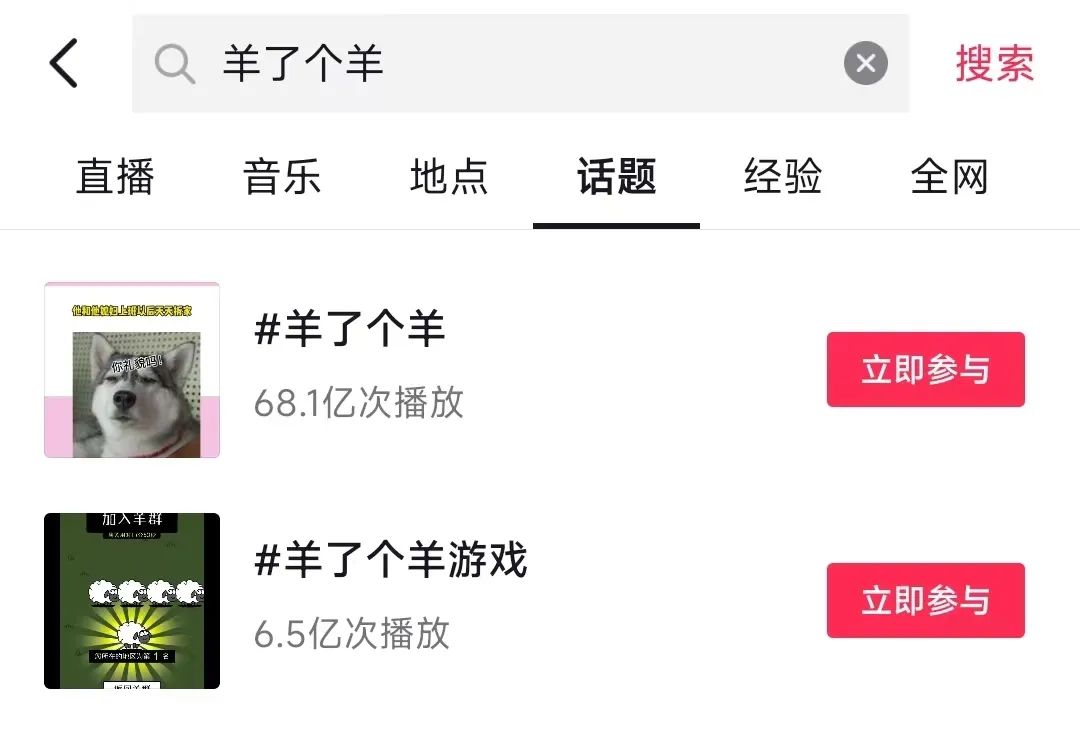This screenshot has height=731, width=1080.
Task: Tap 立即参与 for #羊了个羊游戏
Action: click(925, 601)
